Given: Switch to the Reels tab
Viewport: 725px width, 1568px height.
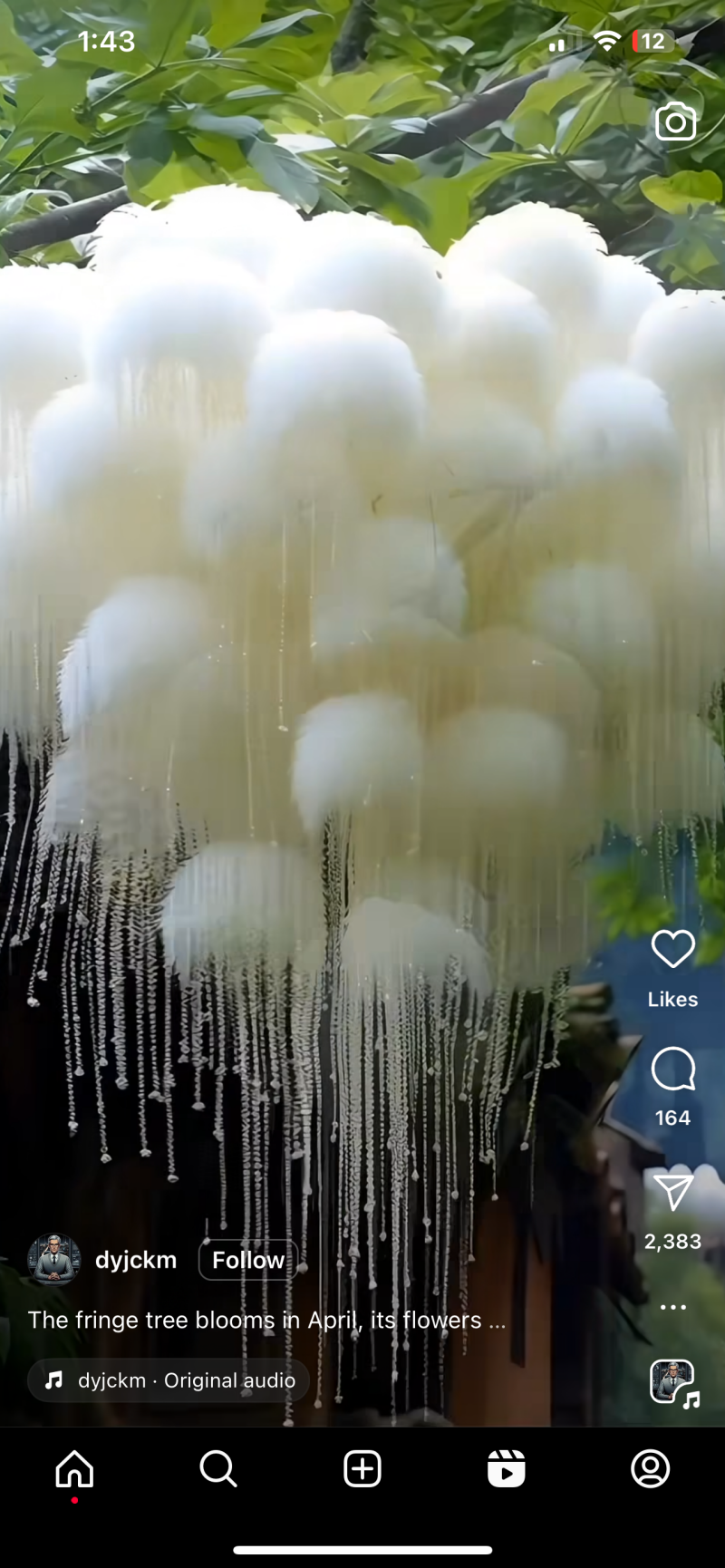Looking at the screenshot, I should [506, 1468].
